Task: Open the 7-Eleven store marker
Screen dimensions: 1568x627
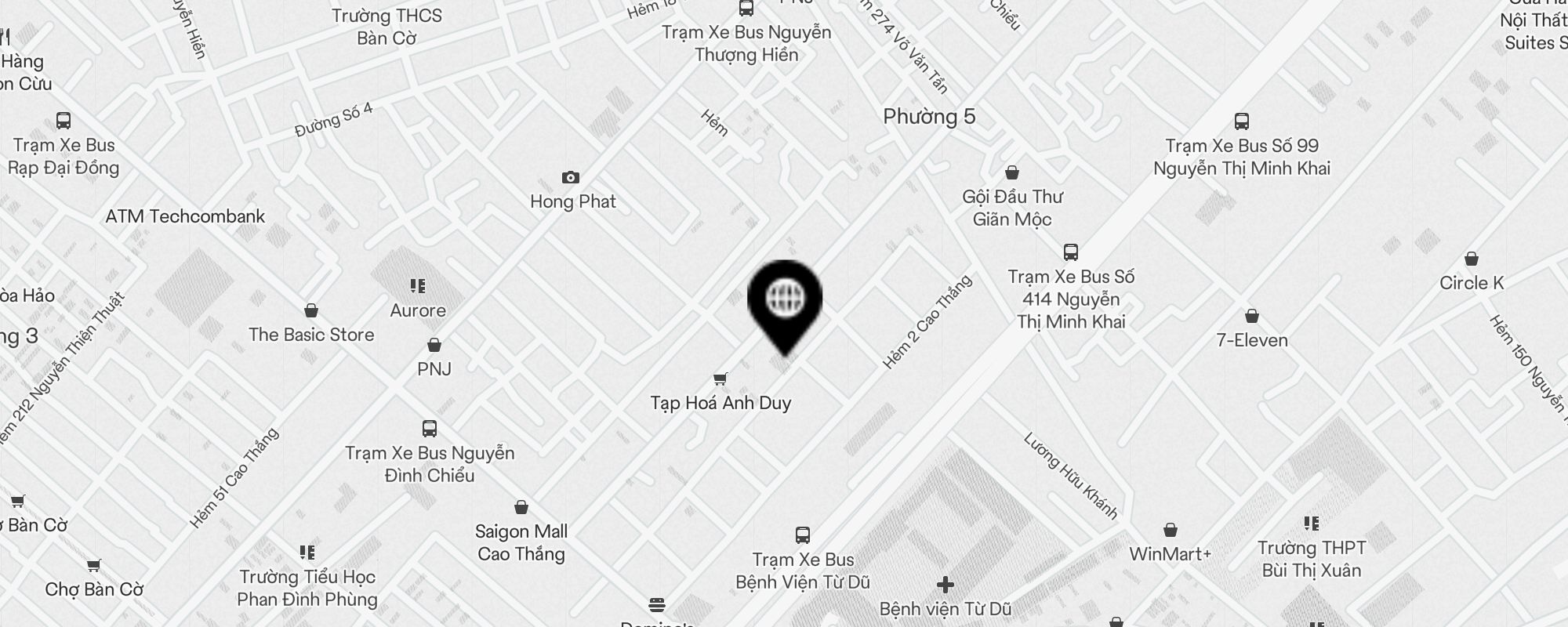Action: (1252, 317)
